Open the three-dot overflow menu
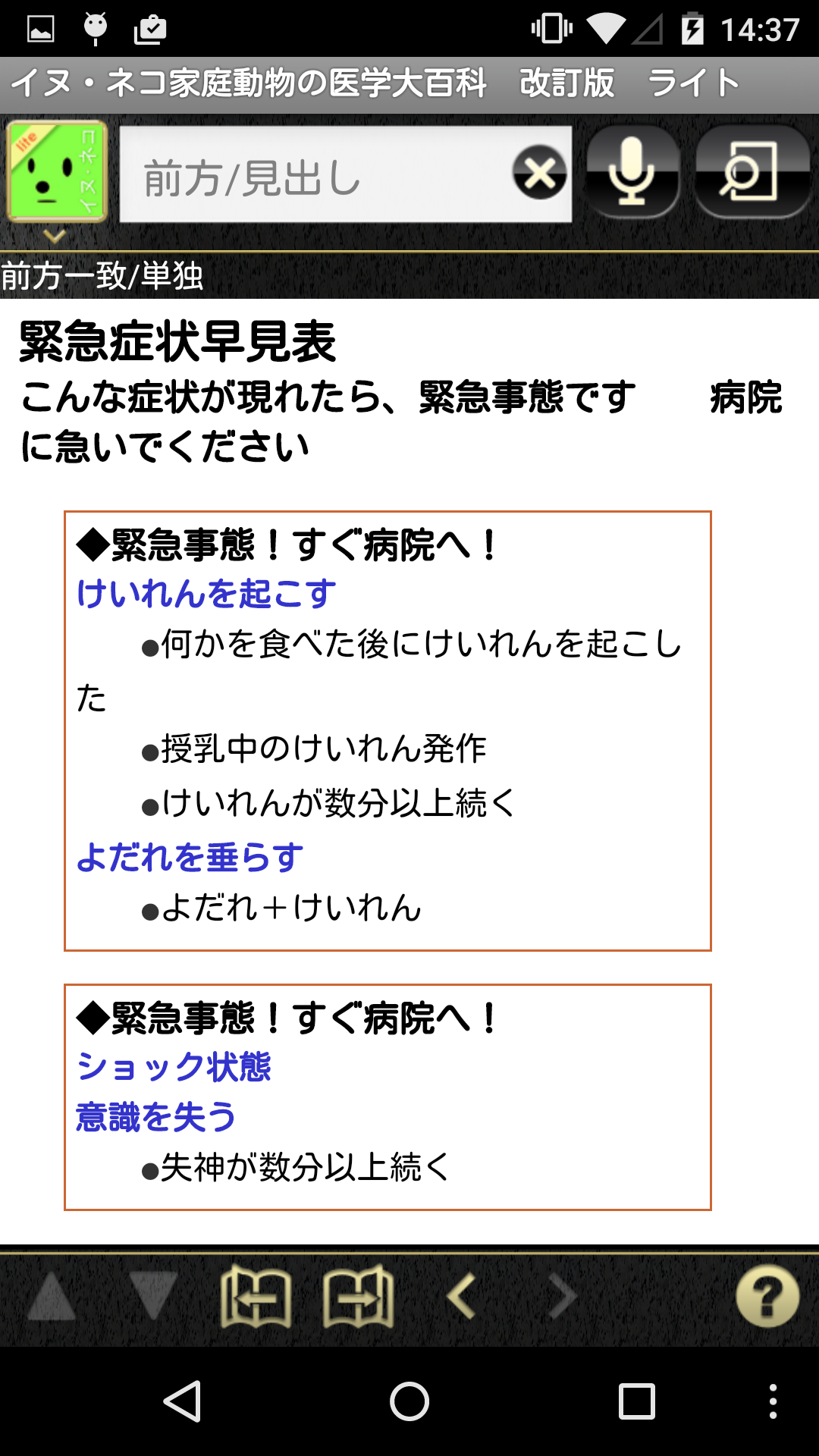The height and width of the screenshot is (1456, 819). click(x=773, y=1401)
